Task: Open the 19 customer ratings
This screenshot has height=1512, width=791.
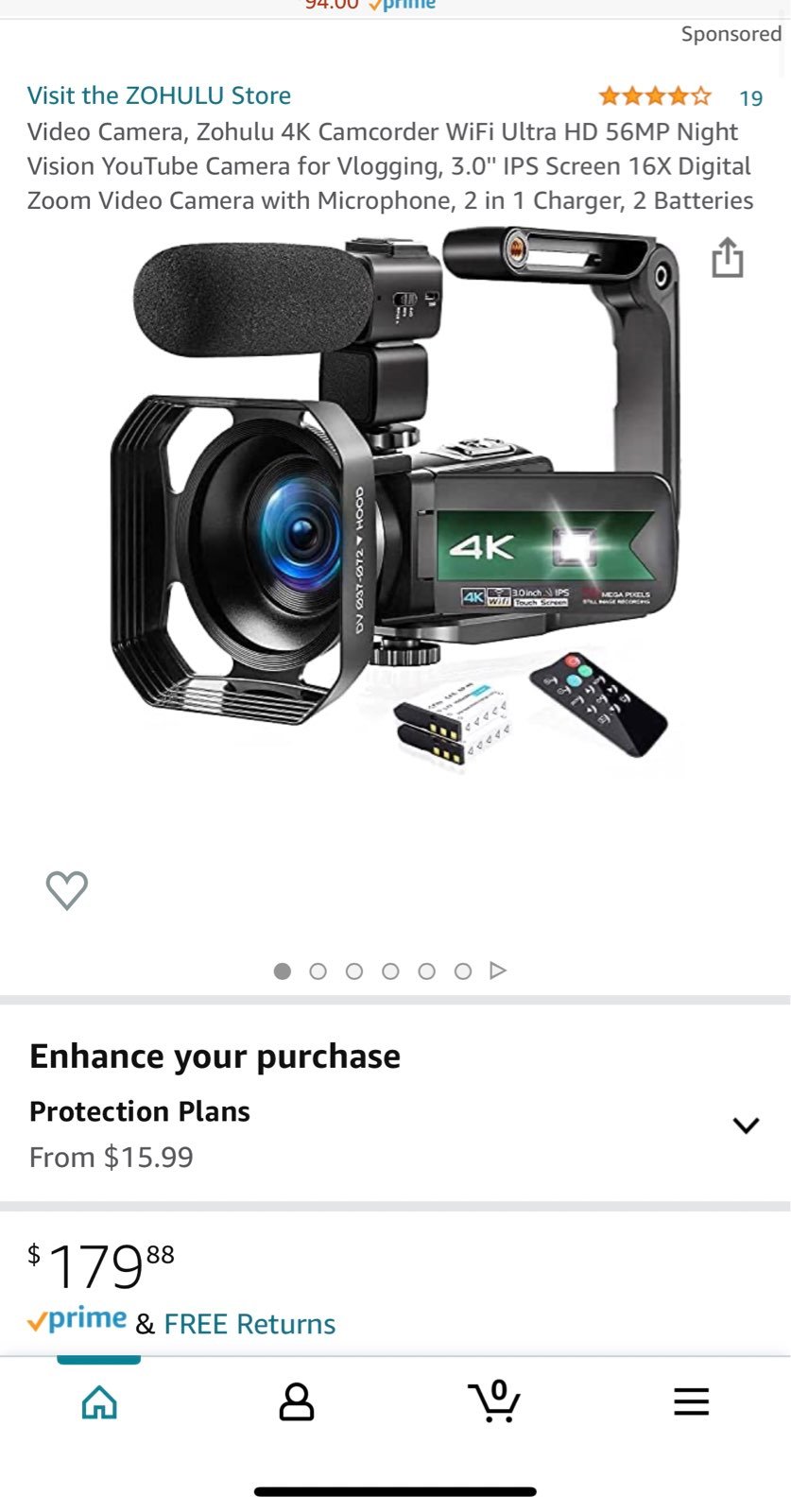Action: (750, 98)
